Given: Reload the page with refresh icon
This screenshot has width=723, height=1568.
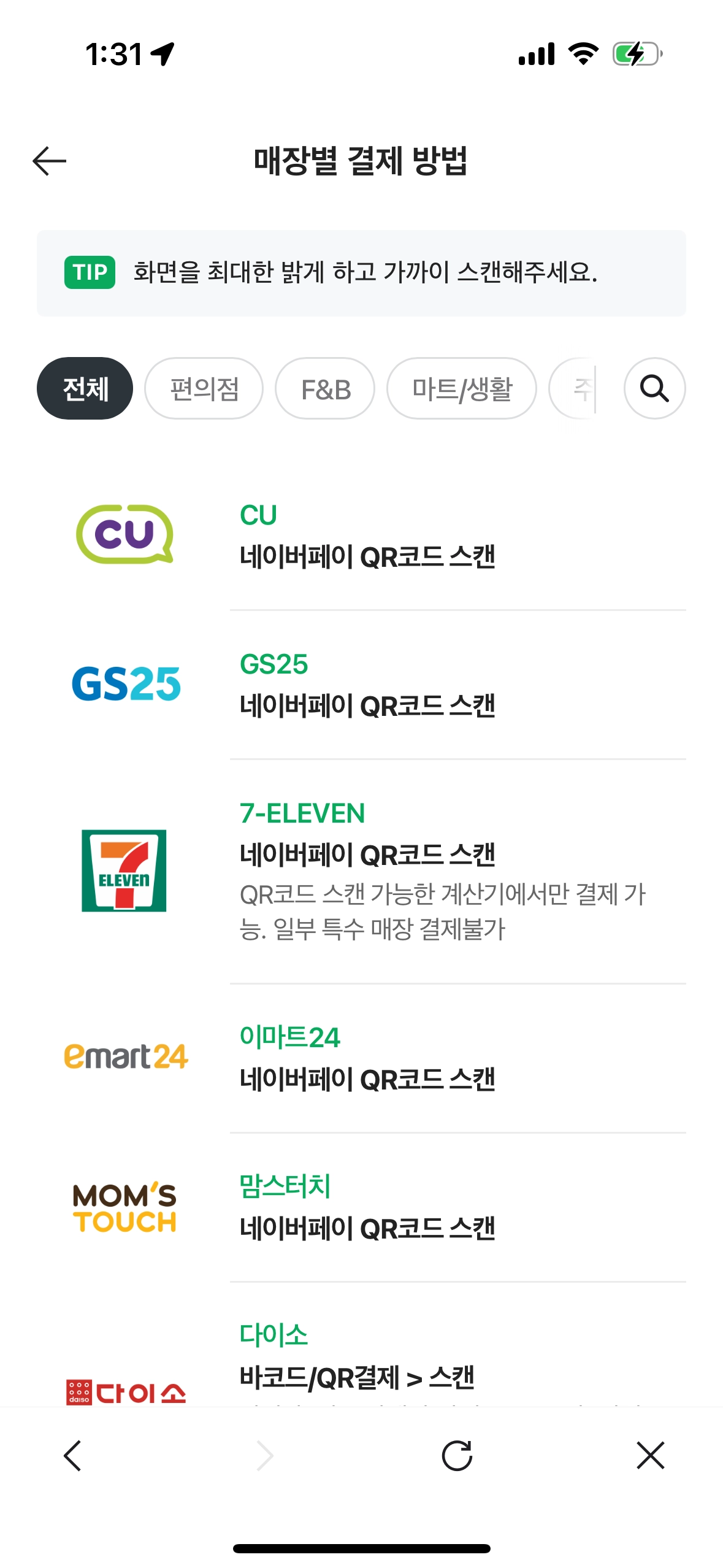Looking at the screenshot, I should pyautogui.click(x=457, y=1456).
